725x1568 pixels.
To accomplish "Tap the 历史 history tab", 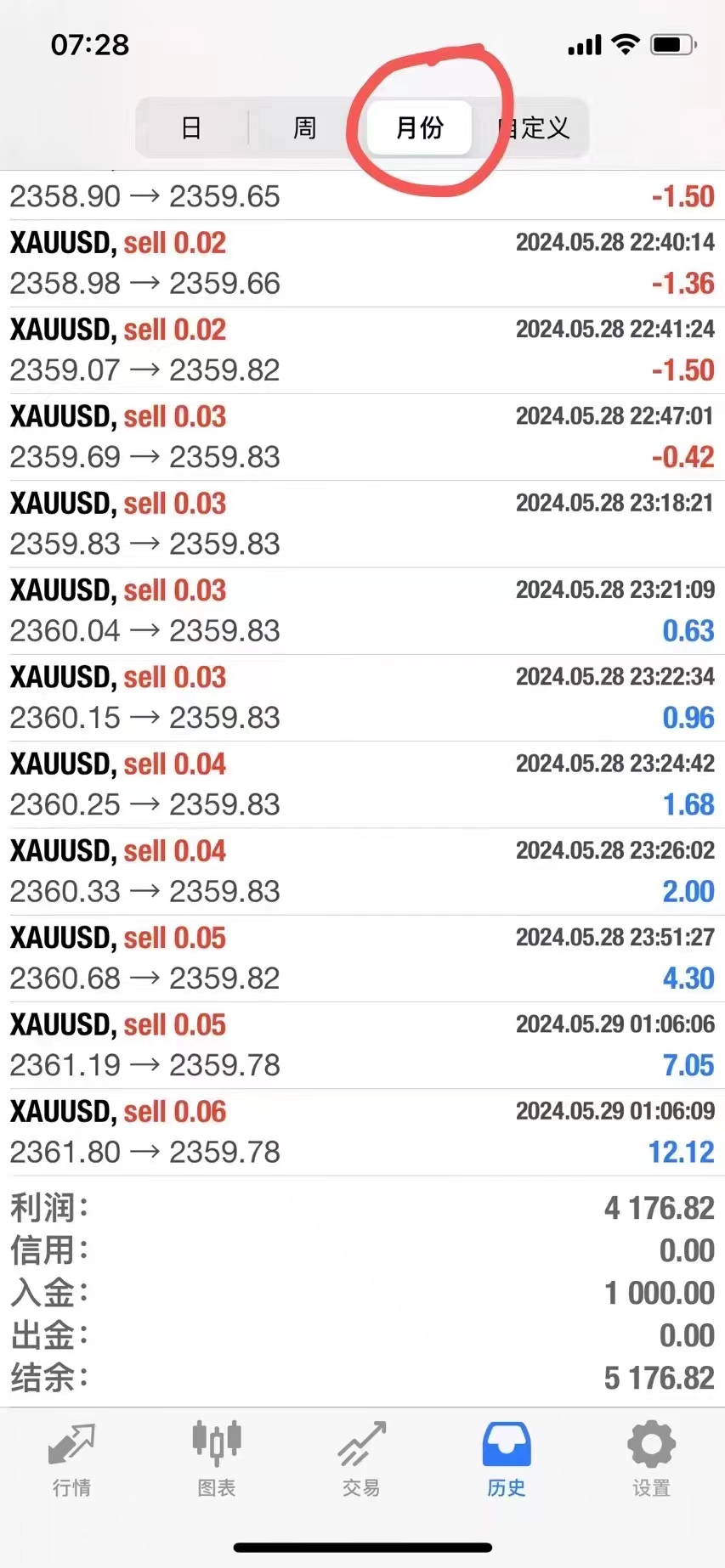I will pyautogui.click(x=507, y=1459).
